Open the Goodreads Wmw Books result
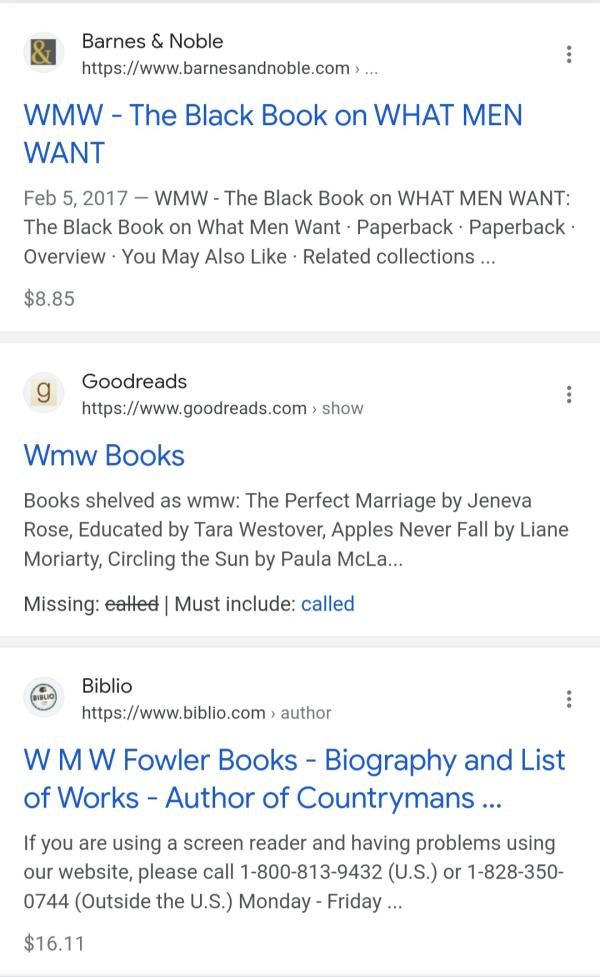The height and width of the screenshot is (977, 600). (x=104, y=456)
